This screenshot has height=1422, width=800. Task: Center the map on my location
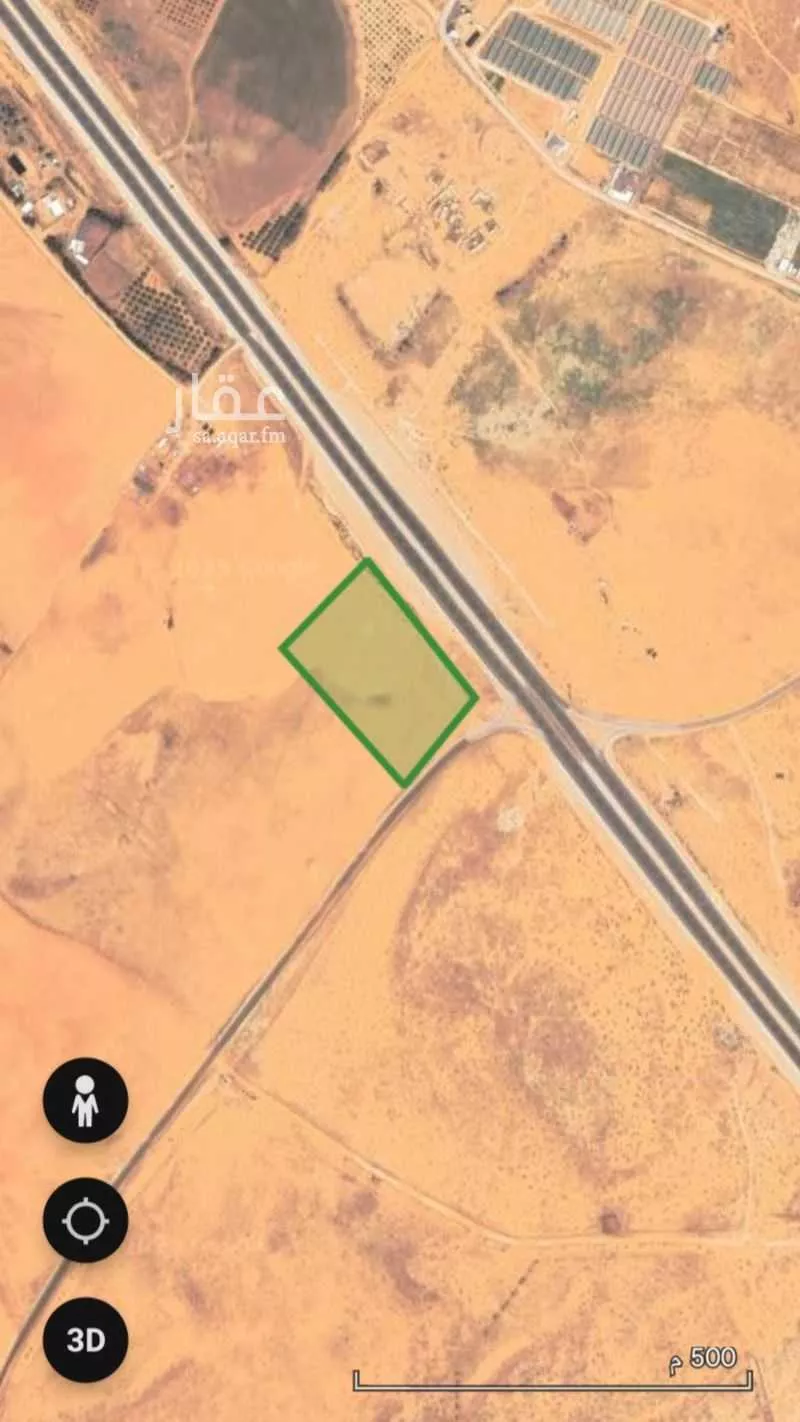85,1220
